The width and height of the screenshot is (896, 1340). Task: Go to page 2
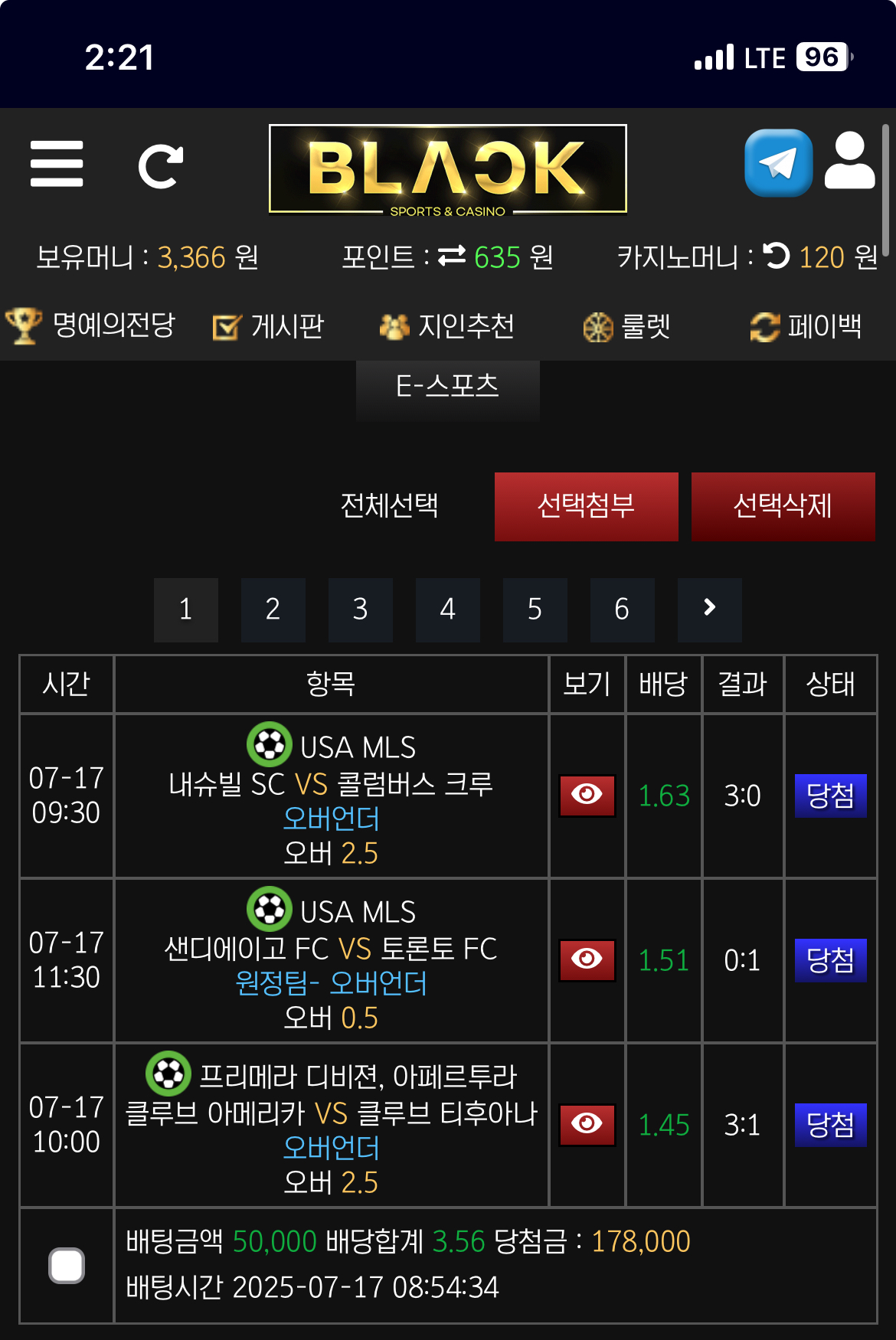coord(273,610)
